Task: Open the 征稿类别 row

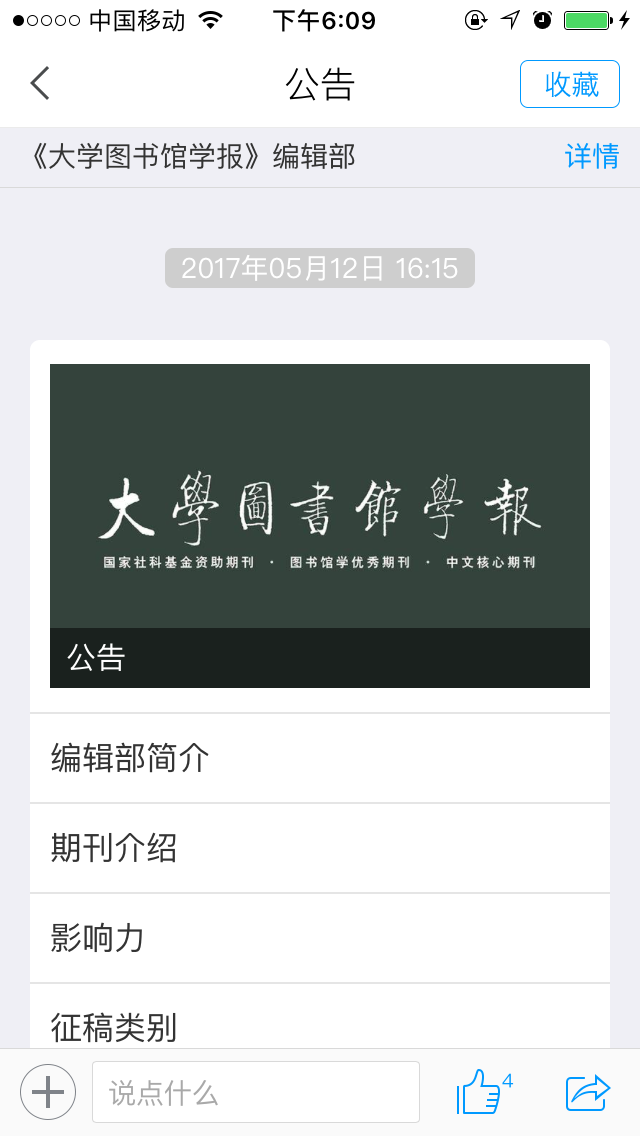Action: pos(320,1016)
